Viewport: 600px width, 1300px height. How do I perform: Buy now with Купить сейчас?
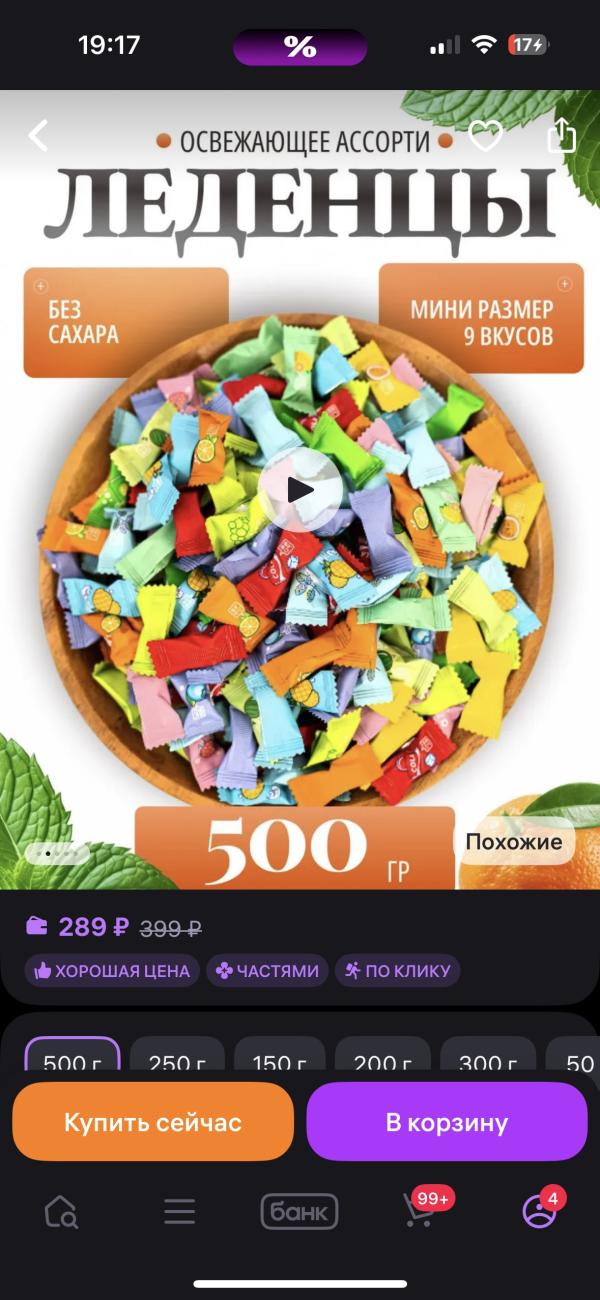pos(153,1122)
